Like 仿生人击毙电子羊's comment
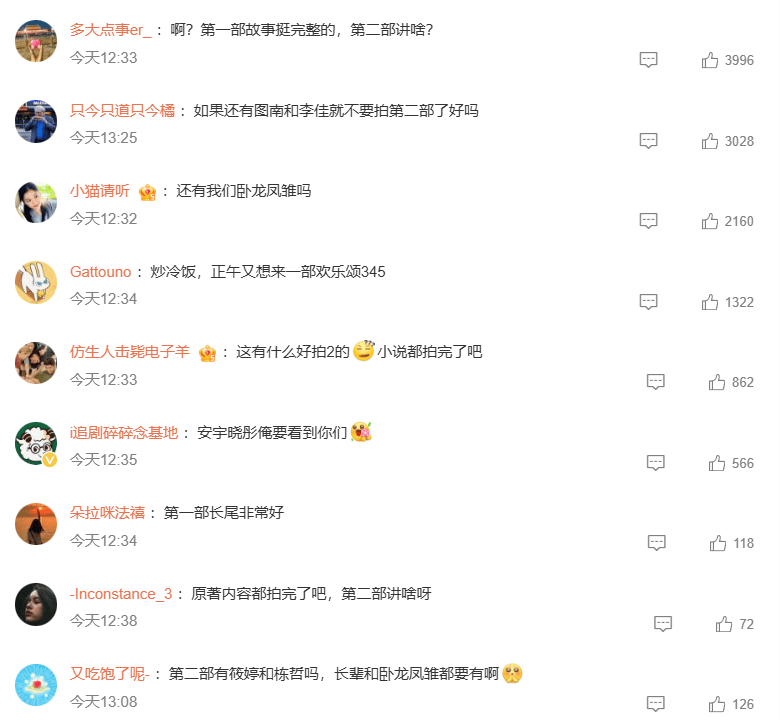The image size is (780, 720). coord(717,382)
